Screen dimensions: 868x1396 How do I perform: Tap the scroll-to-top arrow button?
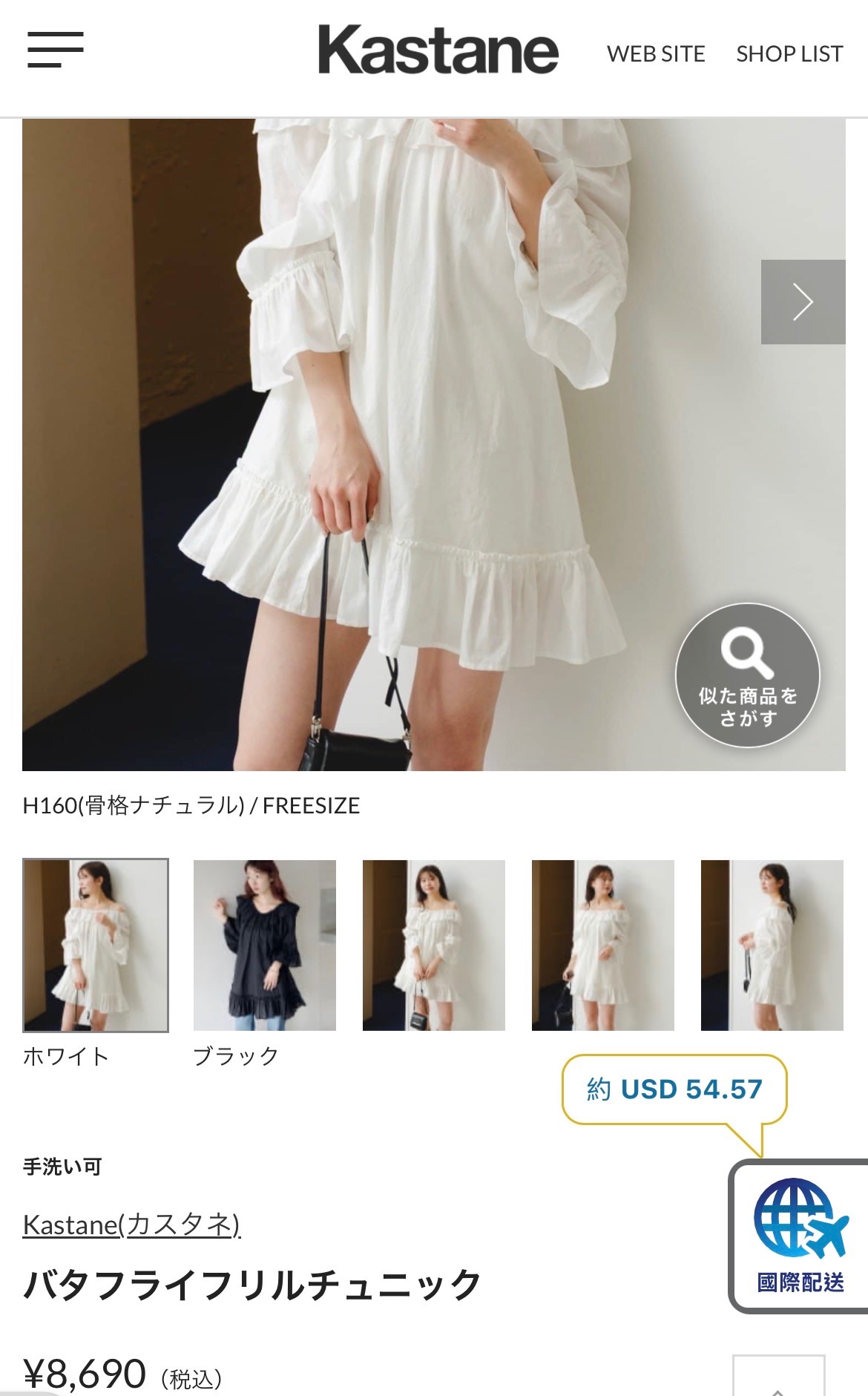coord(778,1379)
